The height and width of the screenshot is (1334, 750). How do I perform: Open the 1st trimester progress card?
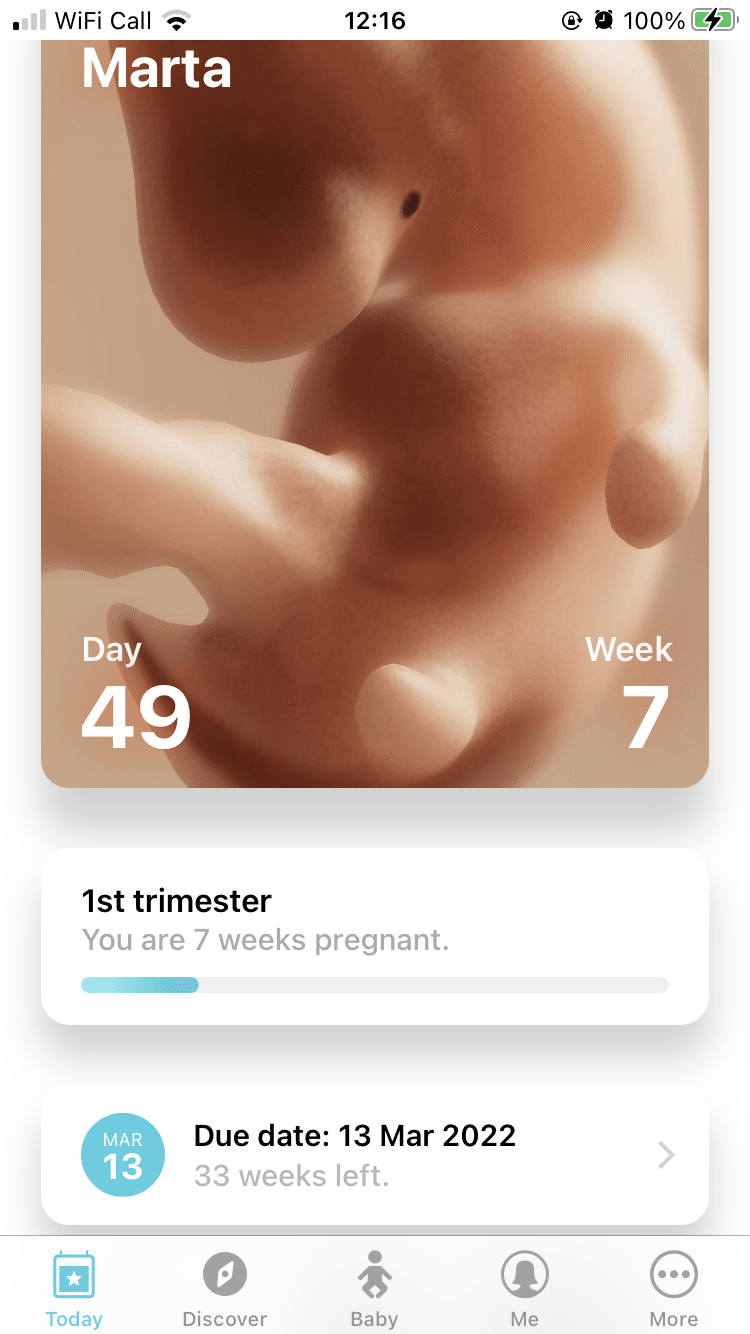(374, 936)
